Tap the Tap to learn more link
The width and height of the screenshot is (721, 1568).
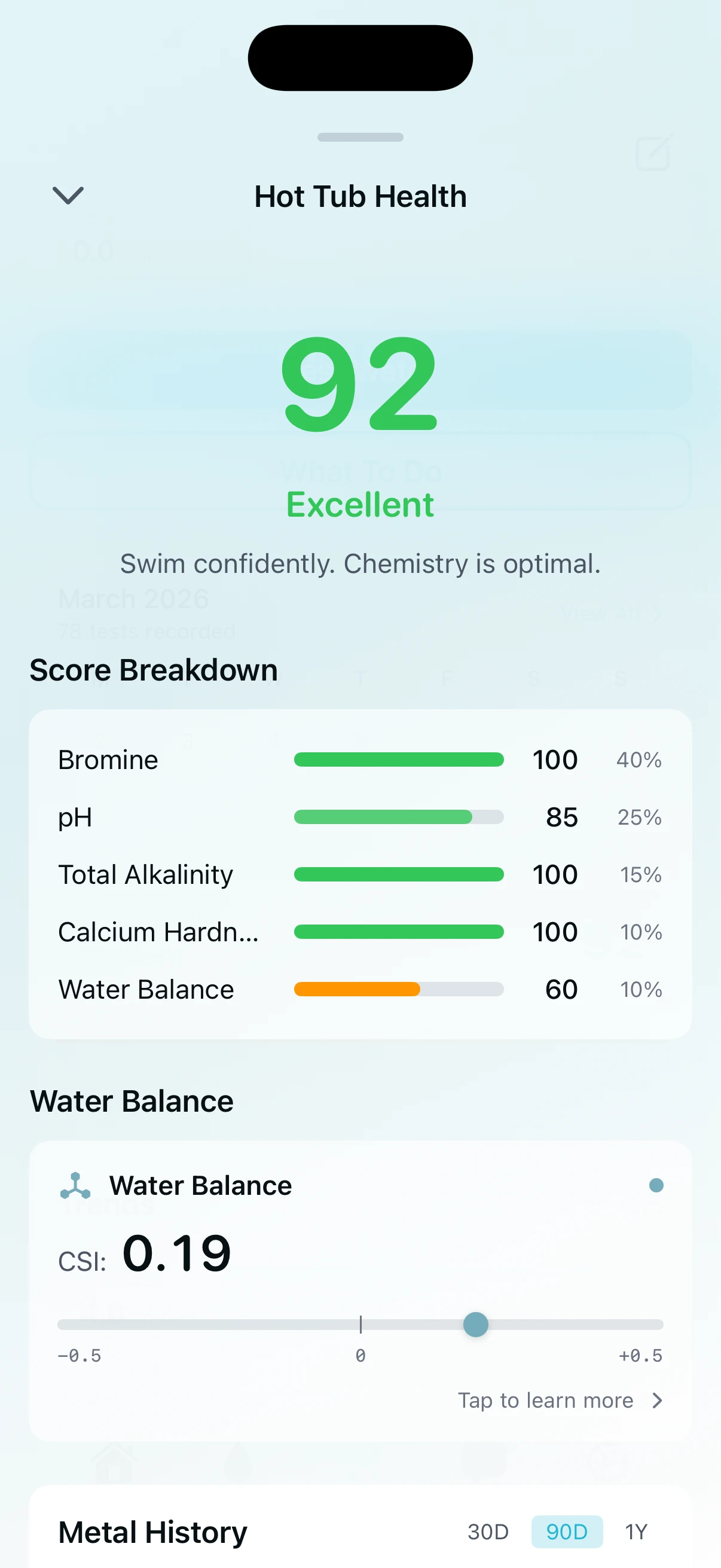click(545, 1400)
